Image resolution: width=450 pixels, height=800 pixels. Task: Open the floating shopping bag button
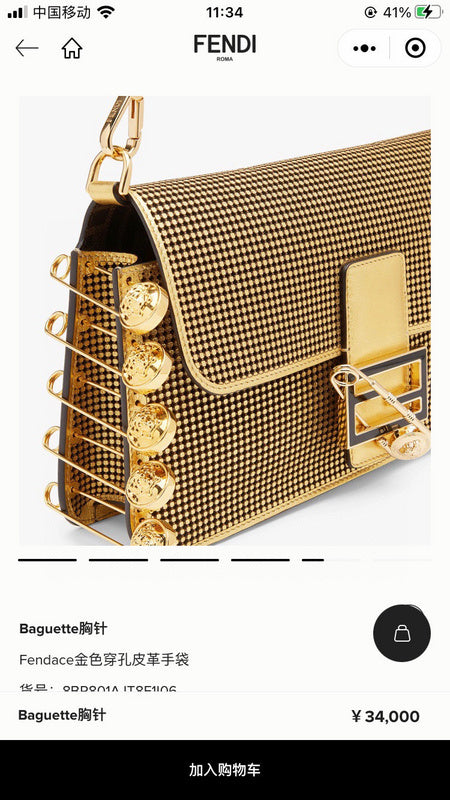(x=402, y=633)
